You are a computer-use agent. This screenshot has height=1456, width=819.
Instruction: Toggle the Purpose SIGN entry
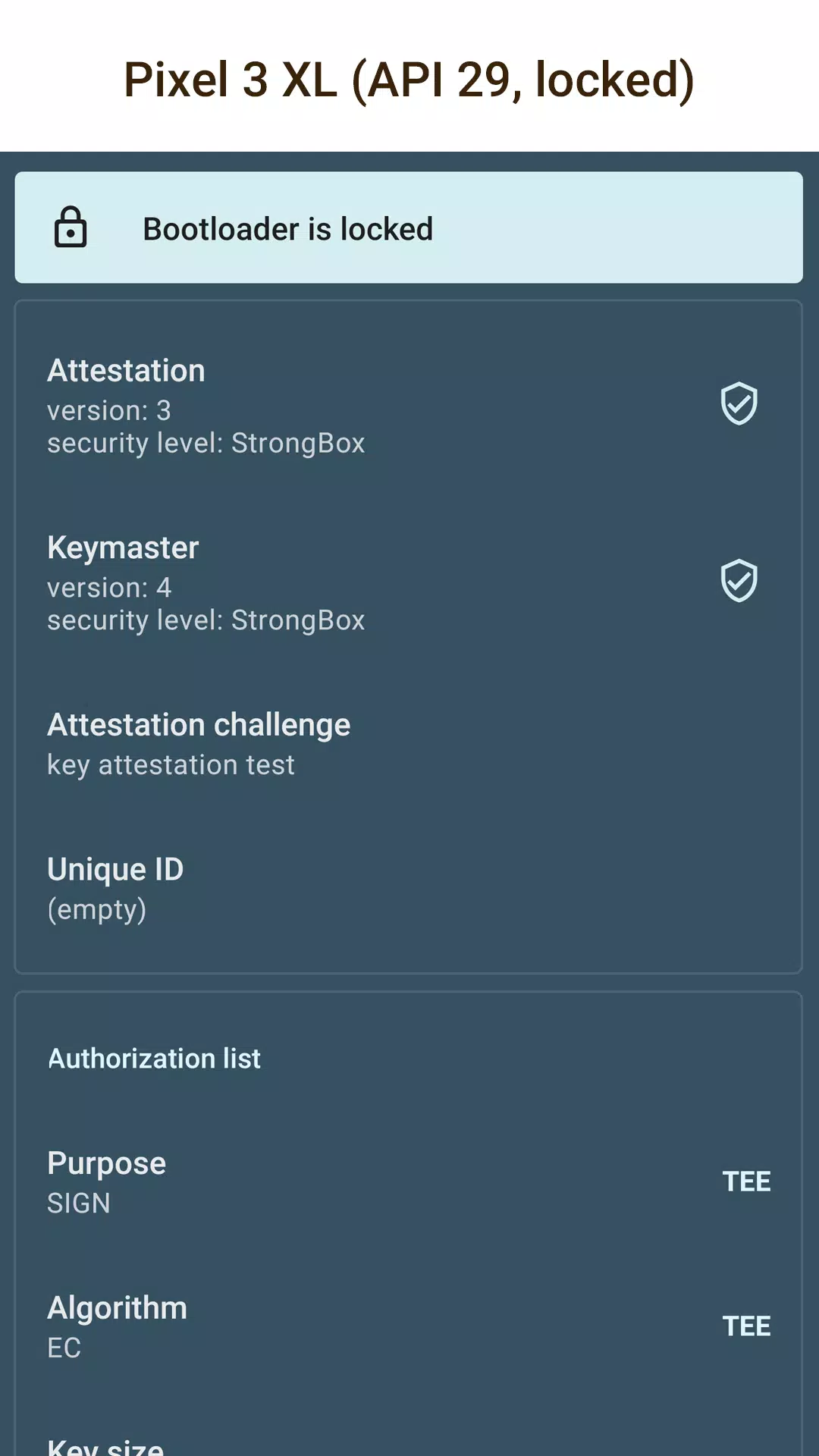[x=106, y=1179]
